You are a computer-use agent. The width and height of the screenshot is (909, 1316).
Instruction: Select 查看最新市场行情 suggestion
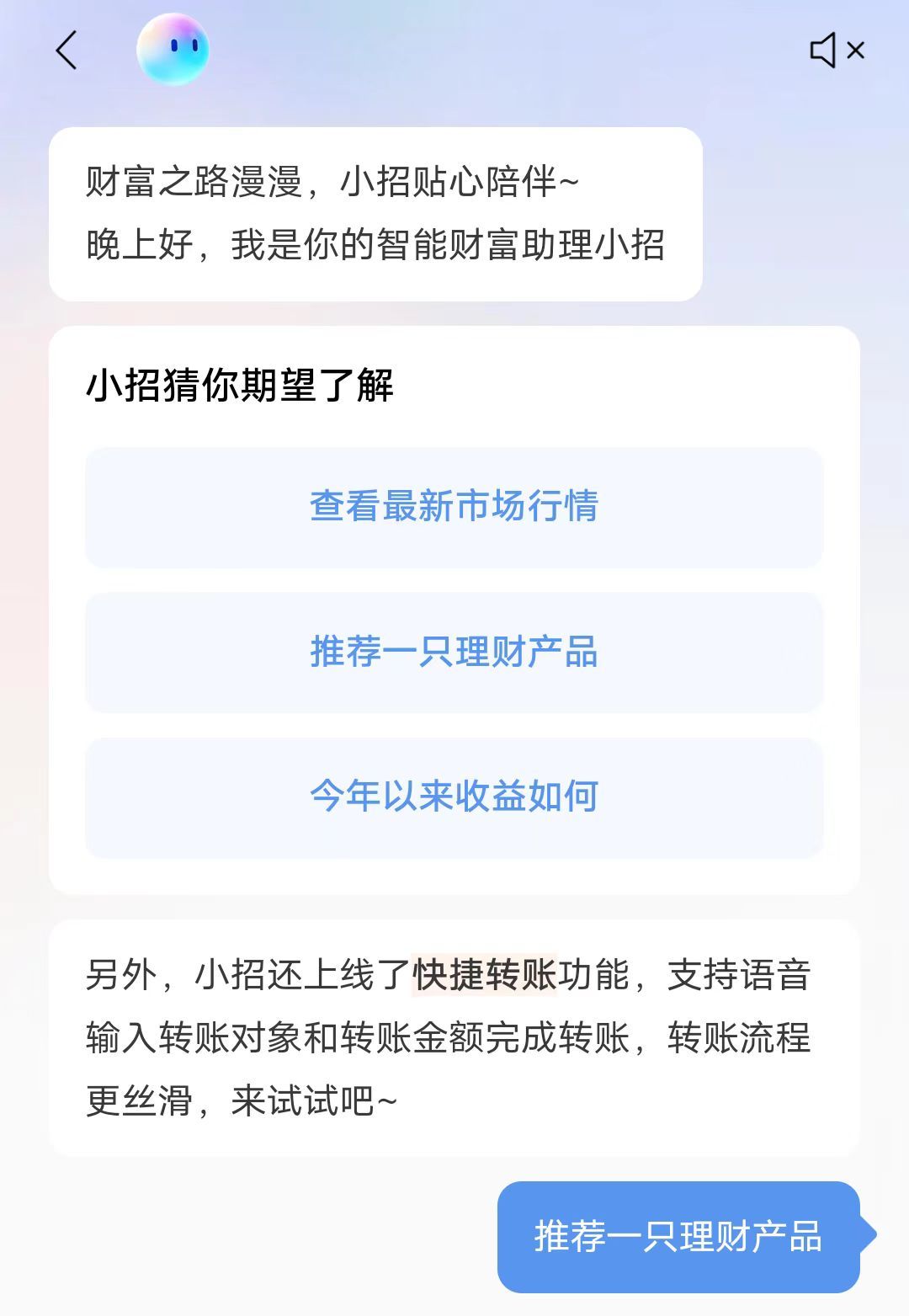pyautogui.click(x=454, y=508)
